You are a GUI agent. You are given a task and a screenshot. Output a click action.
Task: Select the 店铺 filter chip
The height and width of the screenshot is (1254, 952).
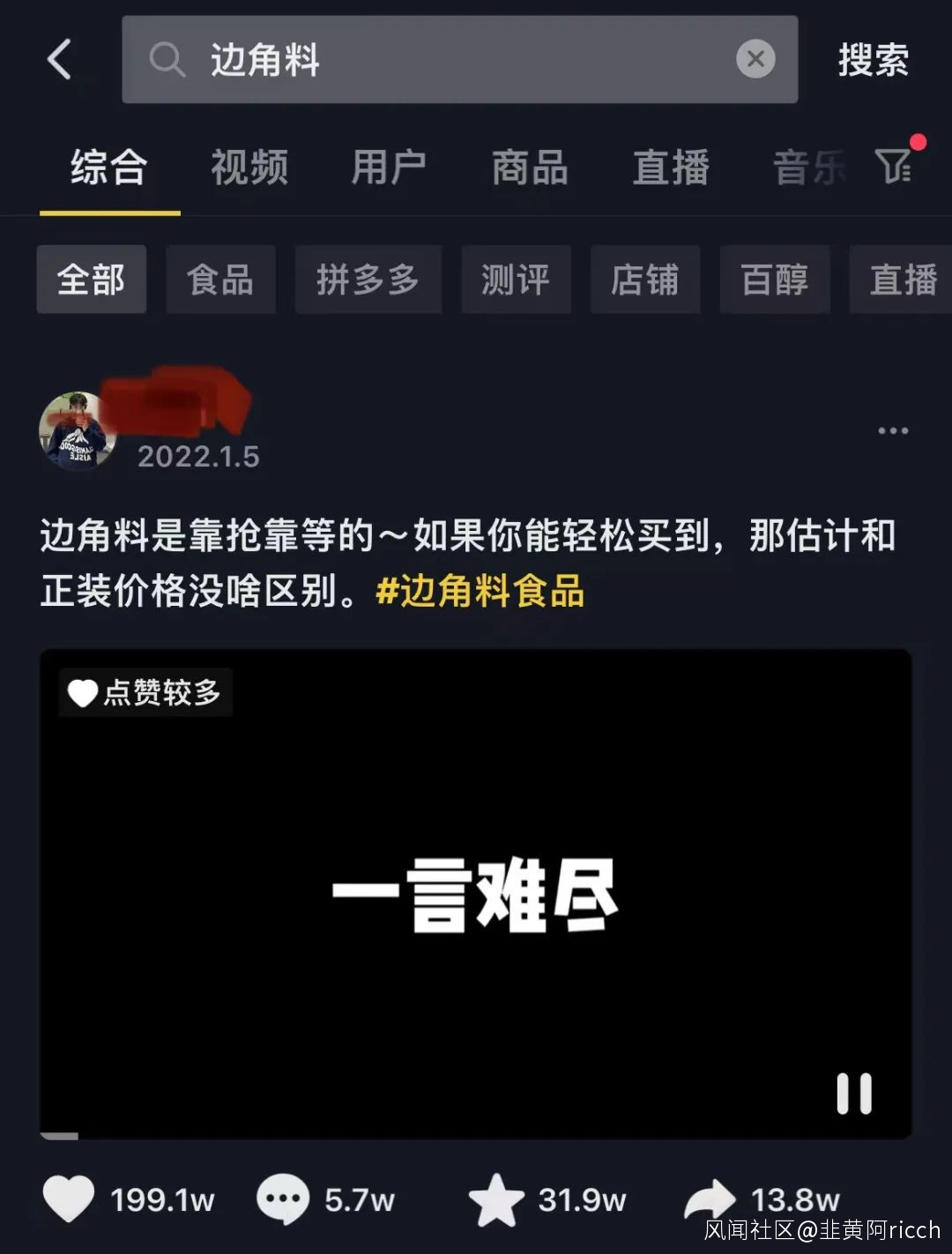(645, 280)
